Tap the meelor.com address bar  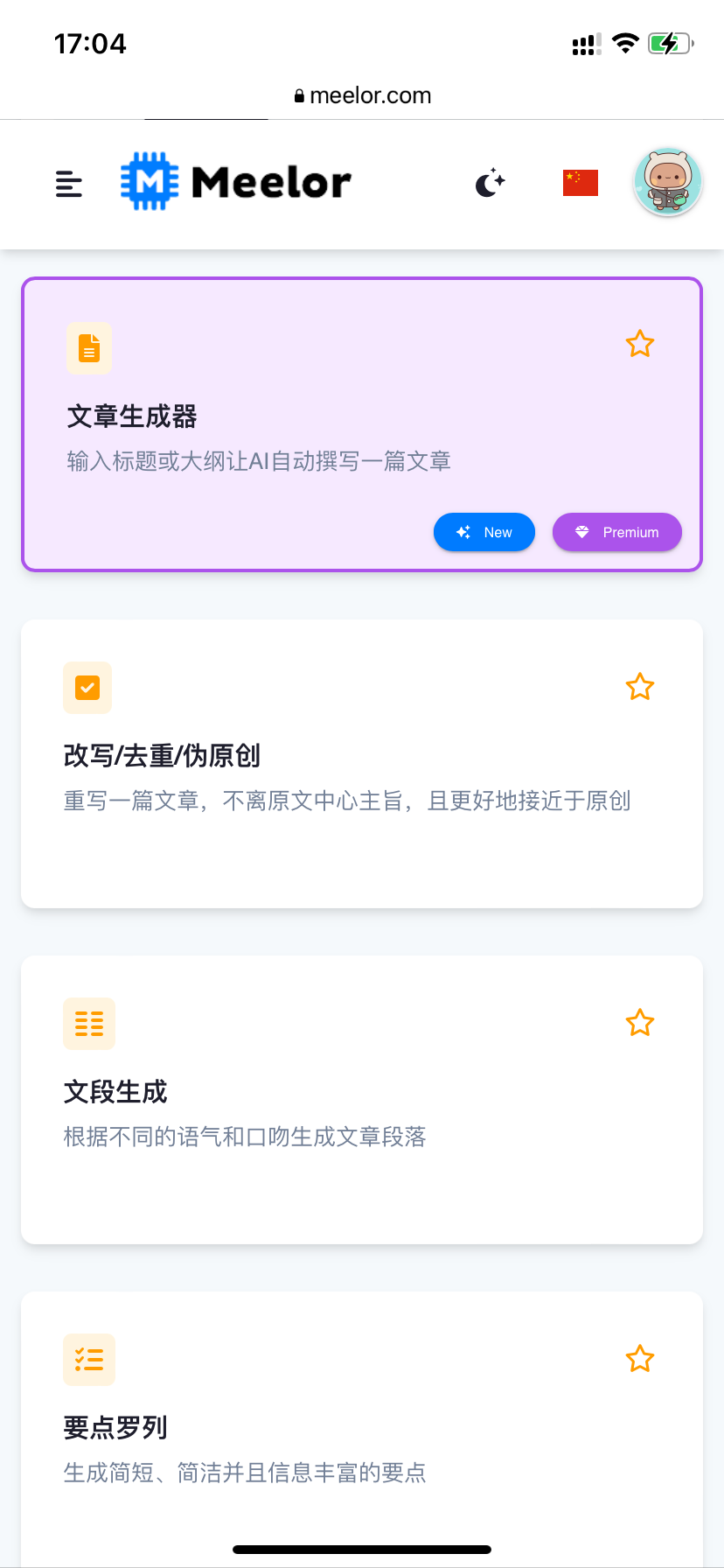(362, 95)
